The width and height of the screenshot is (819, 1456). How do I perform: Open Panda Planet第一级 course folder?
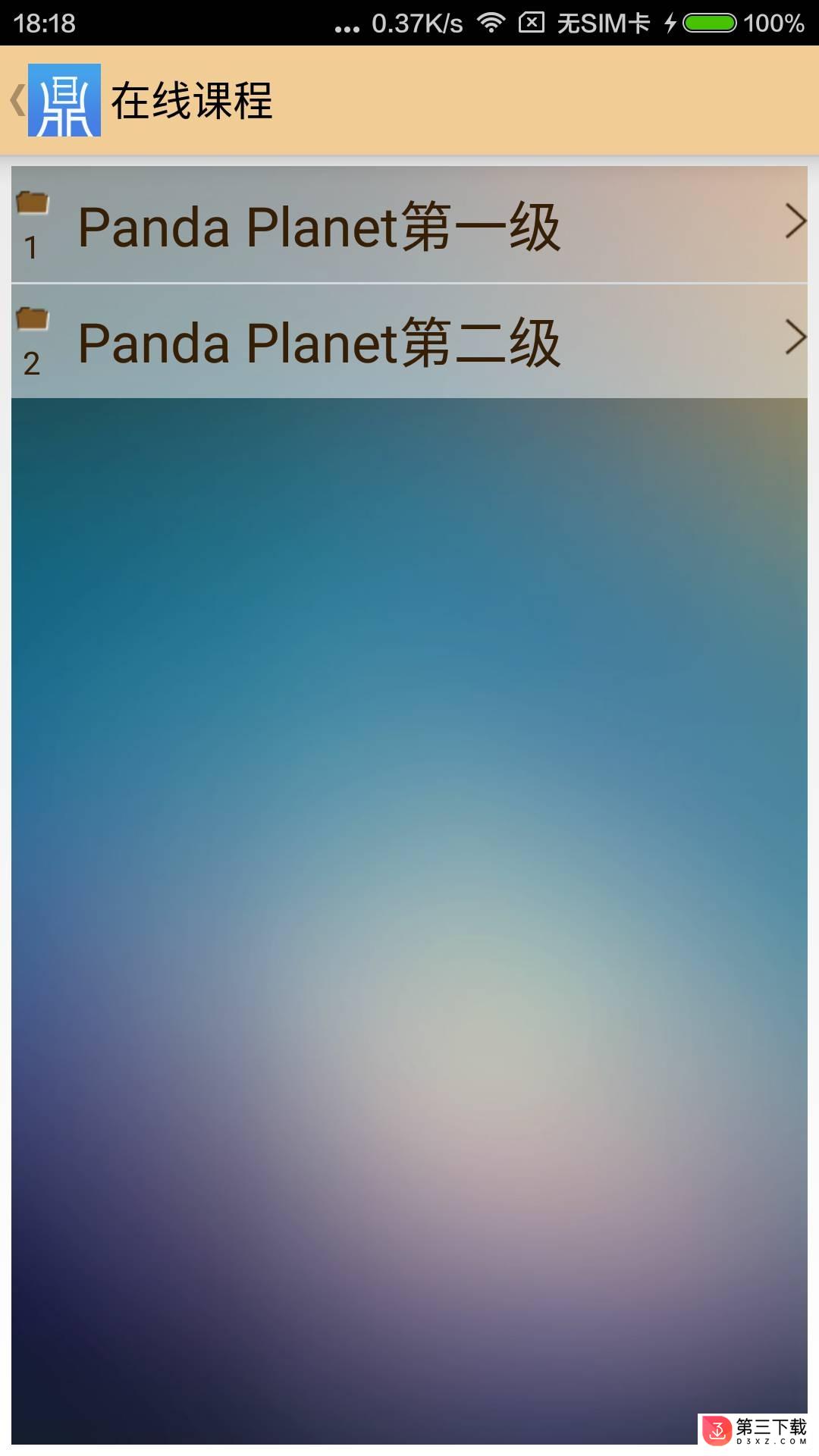click(x=409, y=225)
